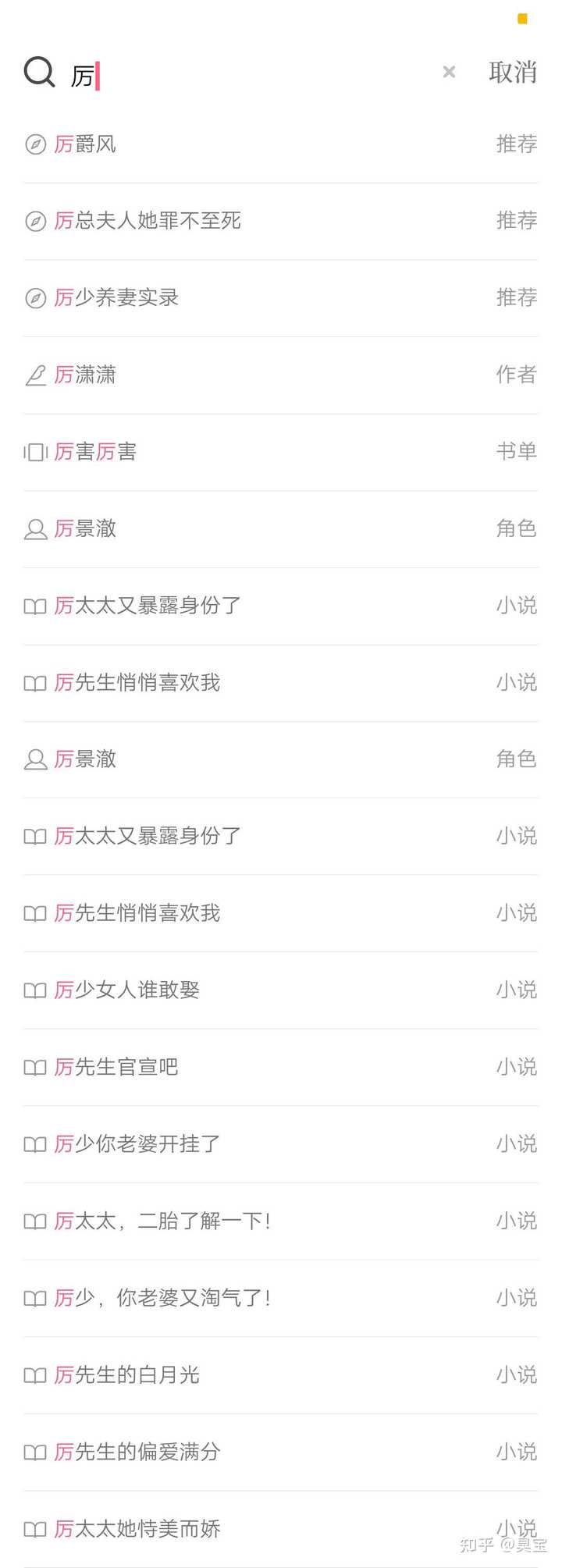Choose the novel 厉太太她恃美而娇
Image resolution: width=562 pixels, height=1568 pixels.
(x=137, y=1528)
